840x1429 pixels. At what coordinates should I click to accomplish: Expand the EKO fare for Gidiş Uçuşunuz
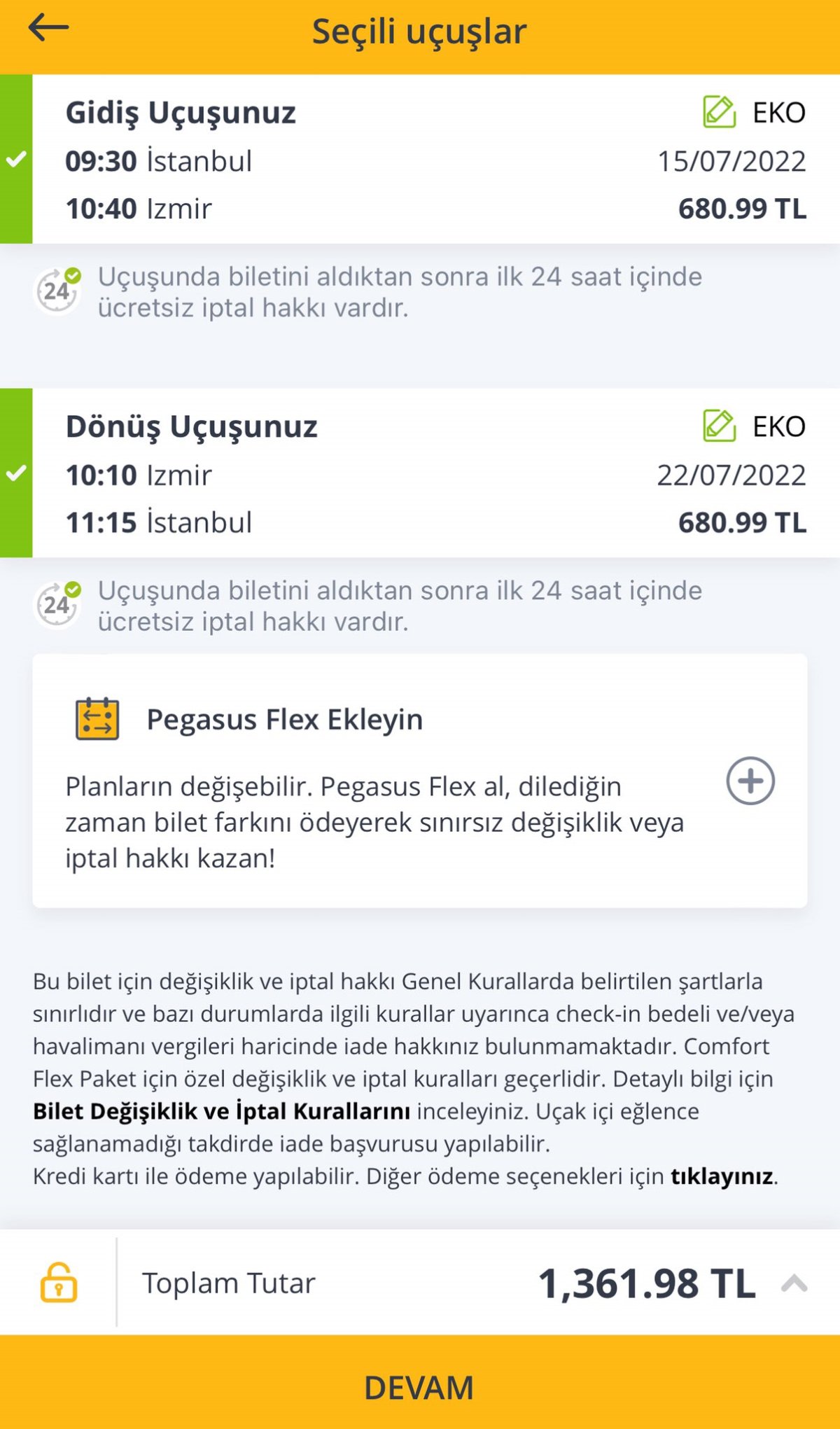(776, 112)
